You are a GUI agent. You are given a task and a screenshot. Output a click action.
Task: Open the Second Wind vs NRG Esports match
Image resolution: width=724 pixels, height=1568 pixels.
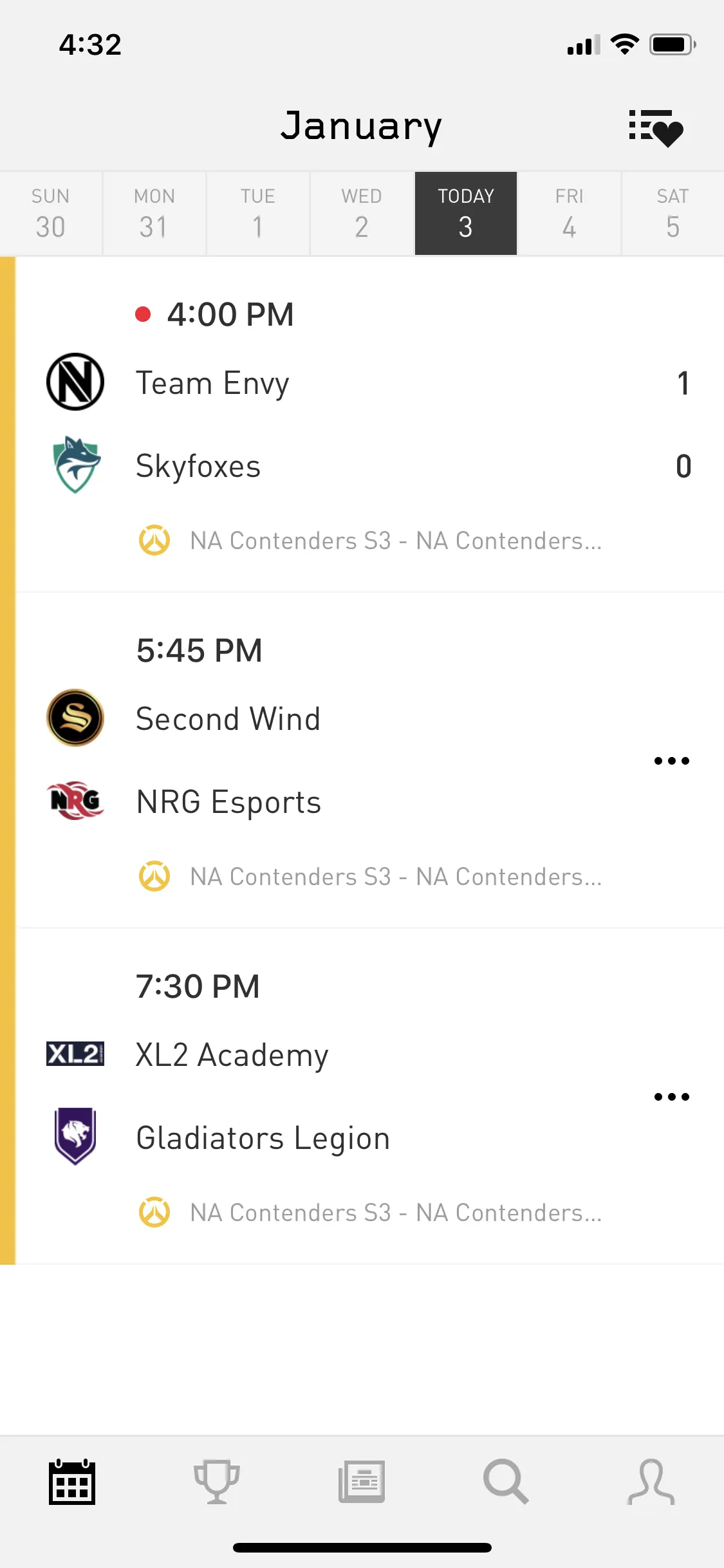coord(360,761)
